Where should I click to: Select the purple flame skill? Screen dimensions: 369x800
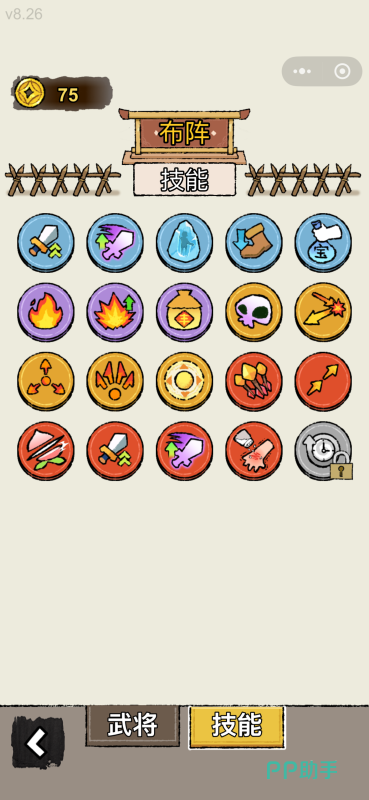point(45,312)
